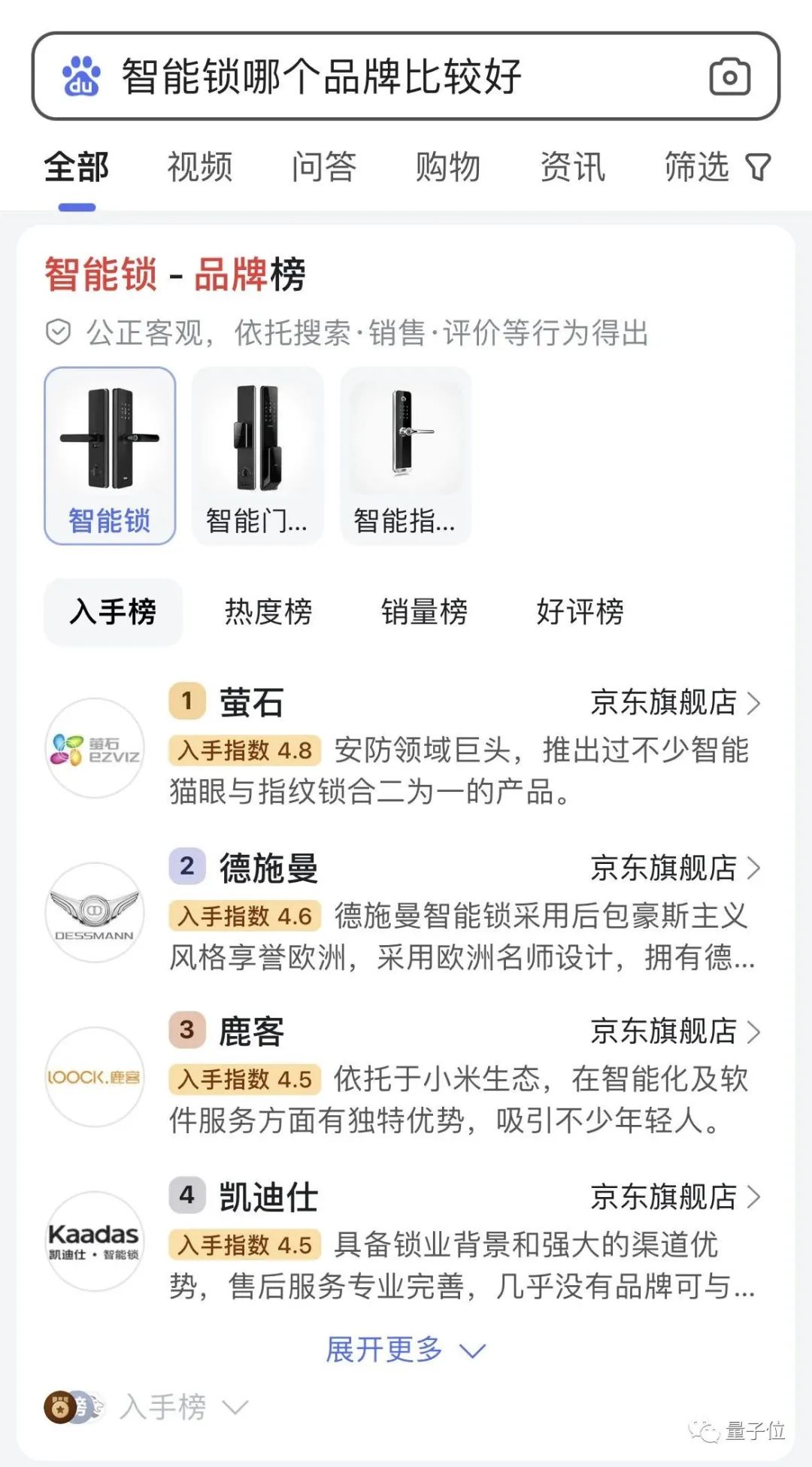Open the 筛选 filter options
The width and height of the screenshot is (812, 1467).
[x=717, y=167]
